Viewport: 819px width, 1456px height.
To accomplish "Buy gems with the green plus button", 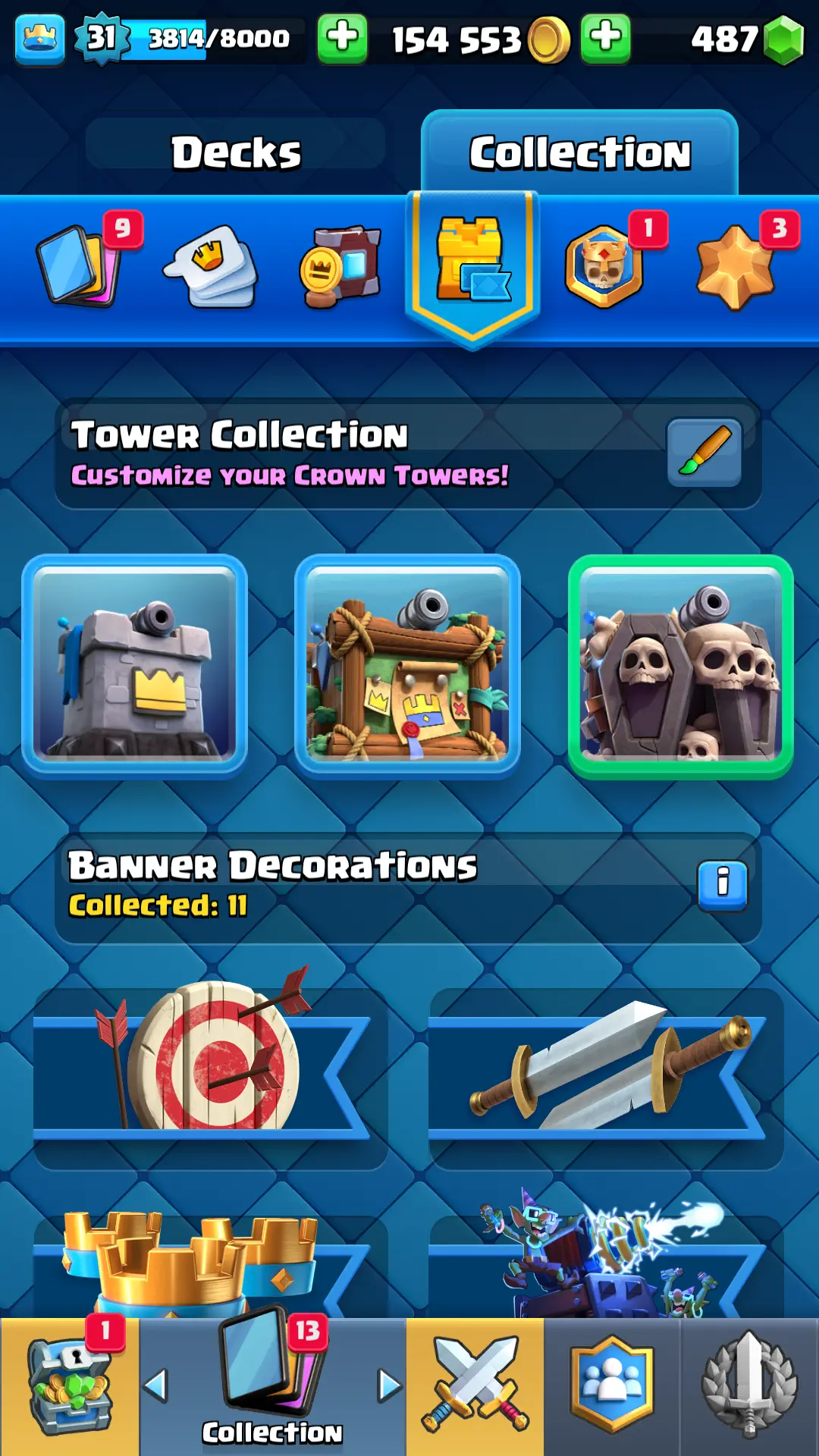I will (x=605, y=38).
